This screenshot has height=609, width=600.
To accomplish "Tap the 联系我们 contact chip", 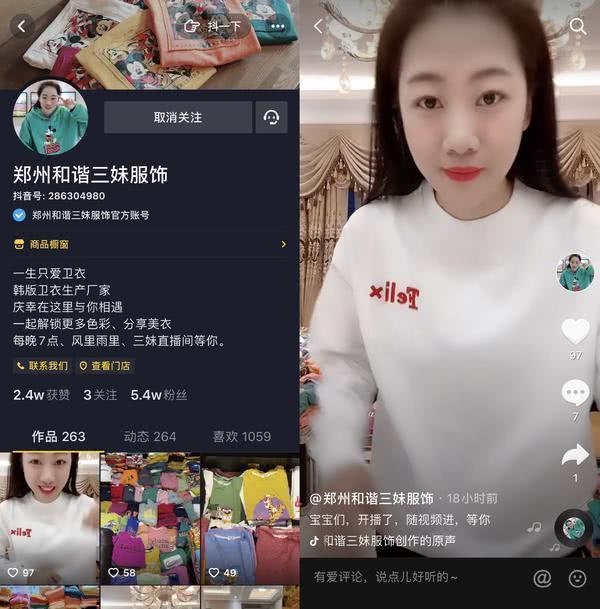I will (41, 366).
